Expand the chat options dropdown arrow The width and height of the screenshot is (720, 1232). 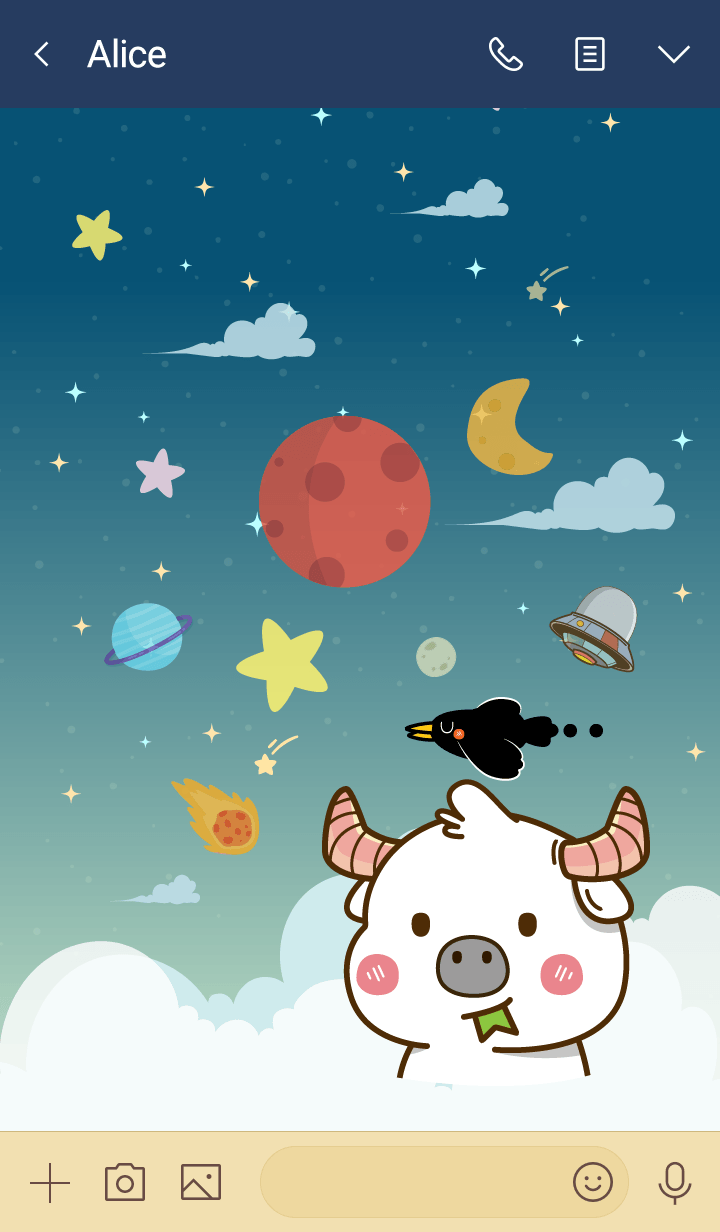(673, 54)
